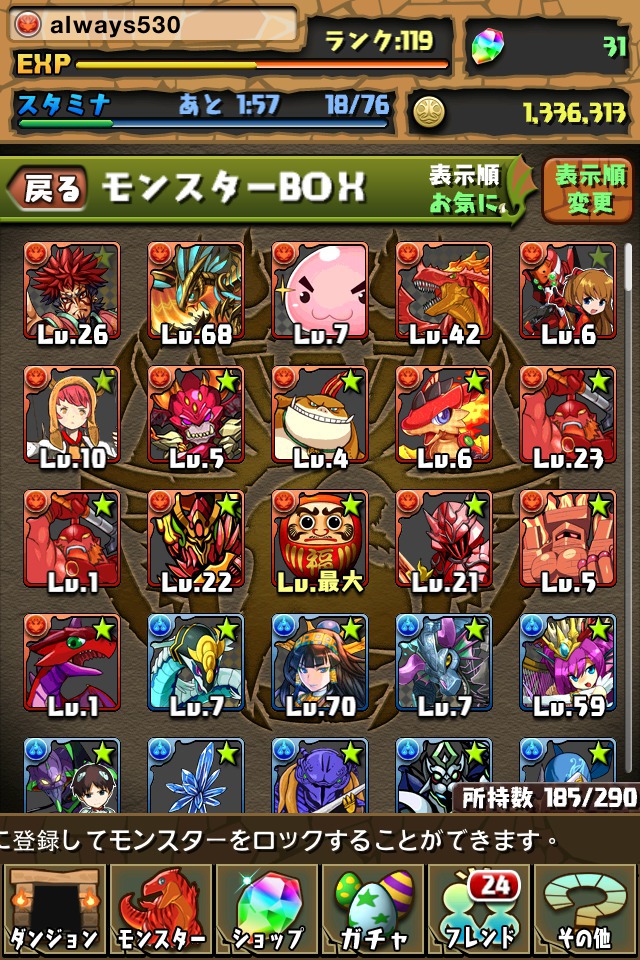
Task: Choose the pink blob monster at Lv.7
Action: (320, 292)
